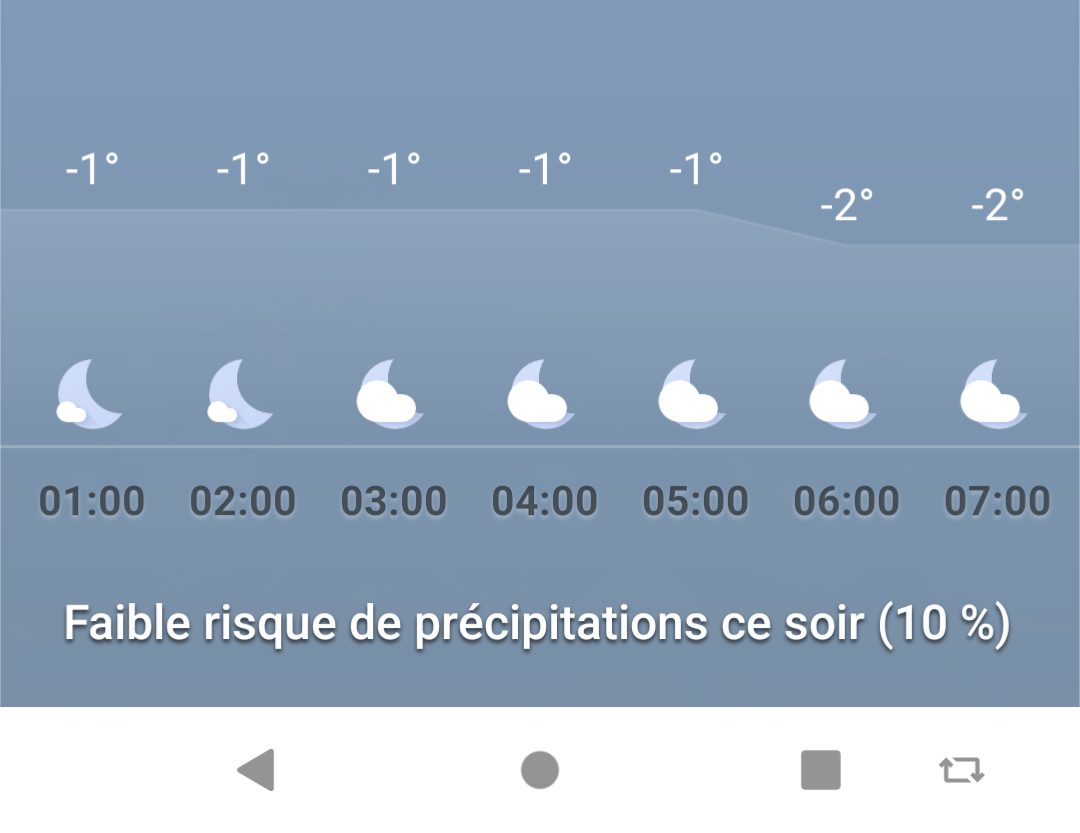The height and width of the screenshot is (833, 1080).
Task: Tap the screen rotation icon
Action: coord(961,770)
